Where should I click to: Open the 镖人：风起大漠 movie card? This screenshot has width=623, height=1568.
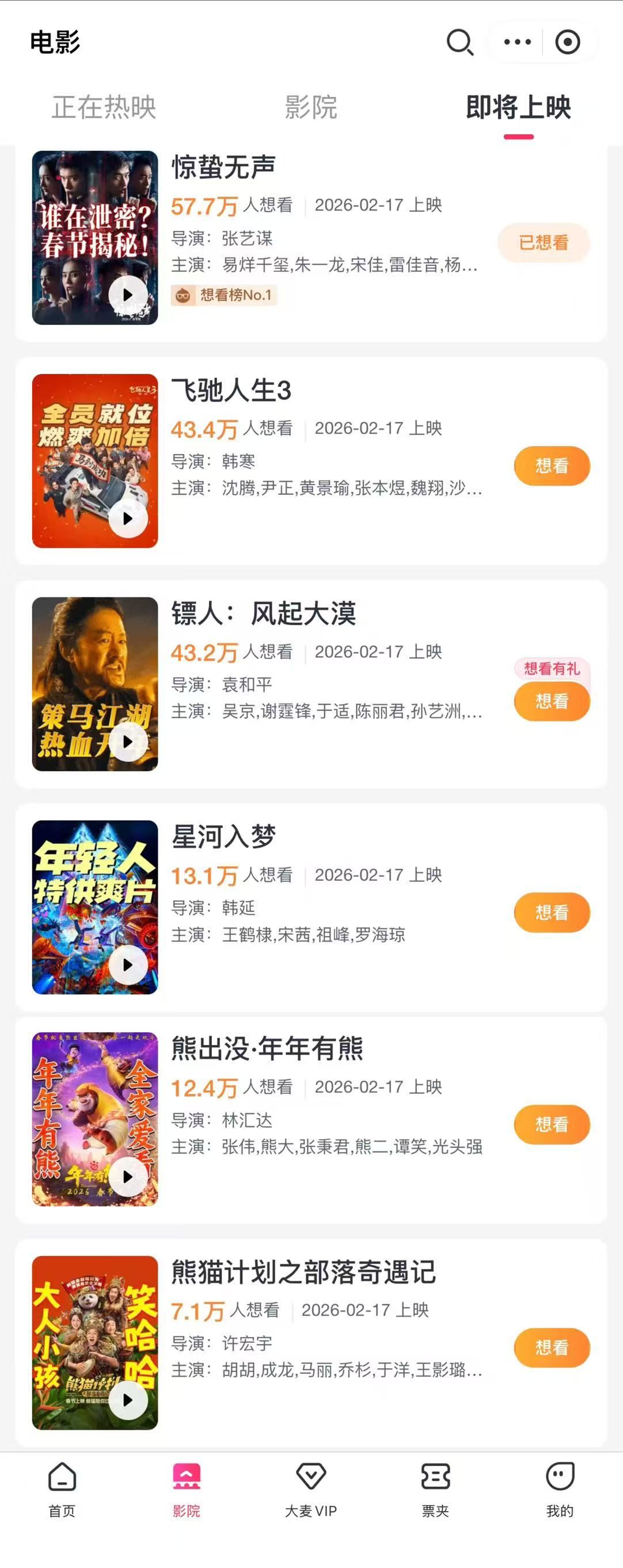click(x=264, y=613)
